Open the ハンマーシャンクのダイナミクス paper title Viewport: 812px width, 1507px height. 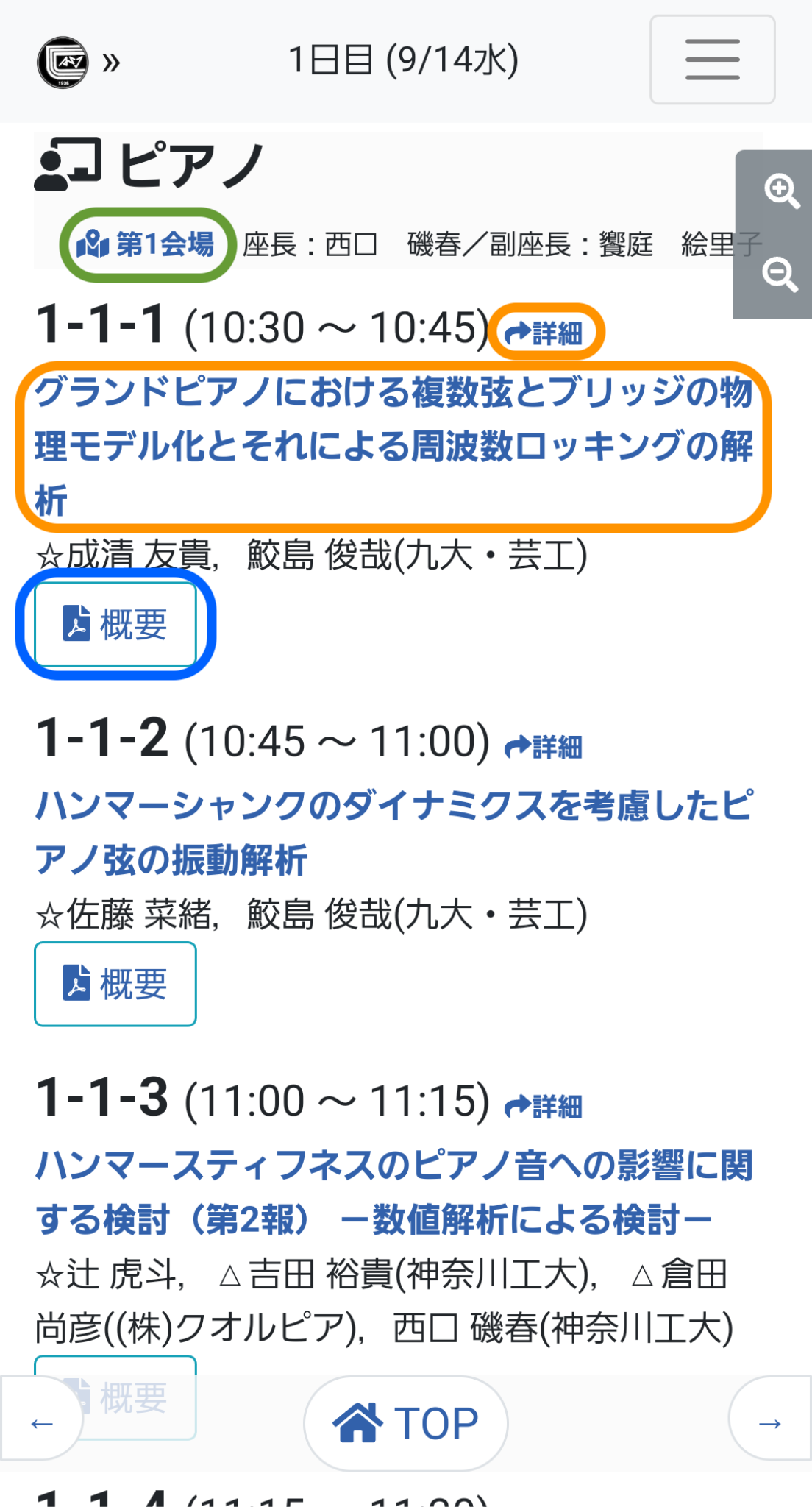click(x=393, y=832)
